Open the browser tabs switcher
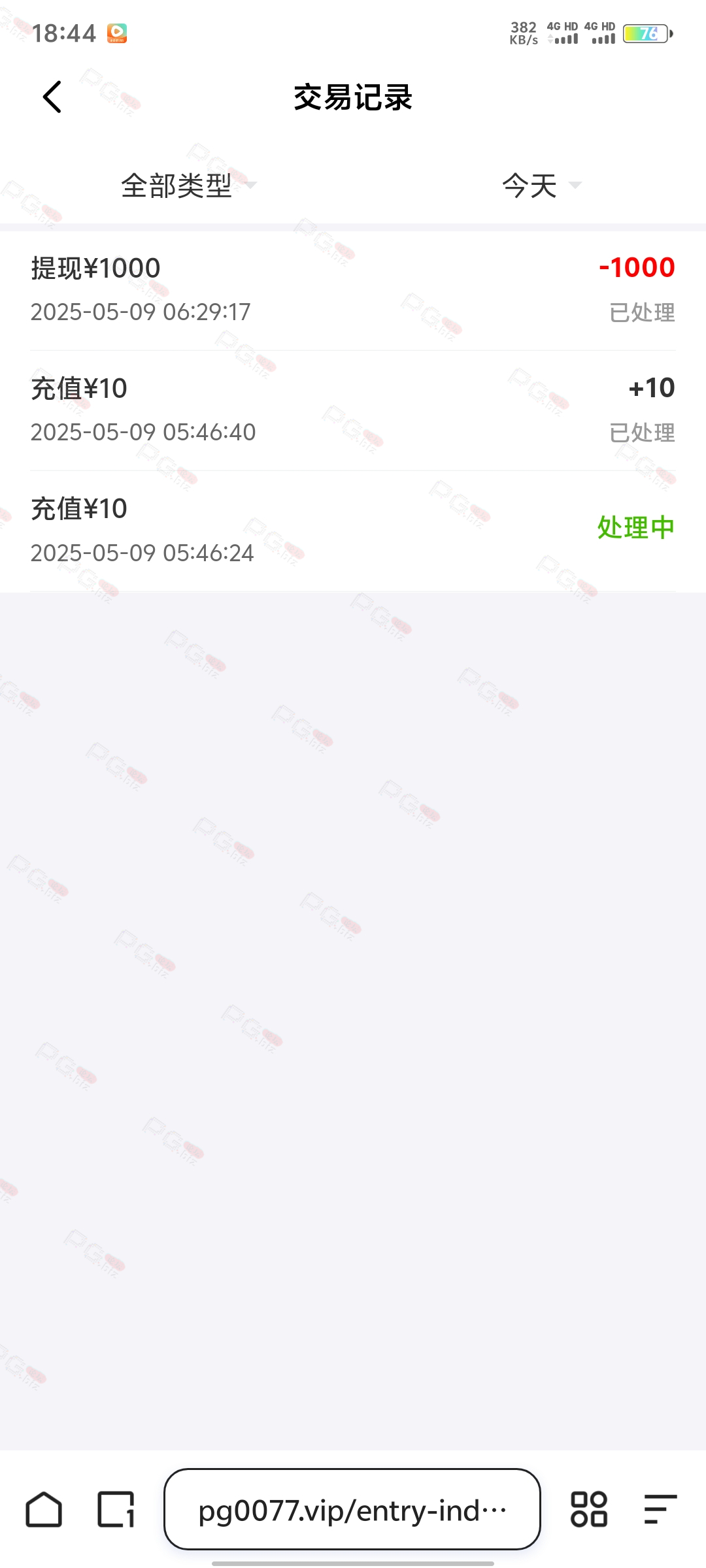706x1568 pixels. pos(116,1509)
